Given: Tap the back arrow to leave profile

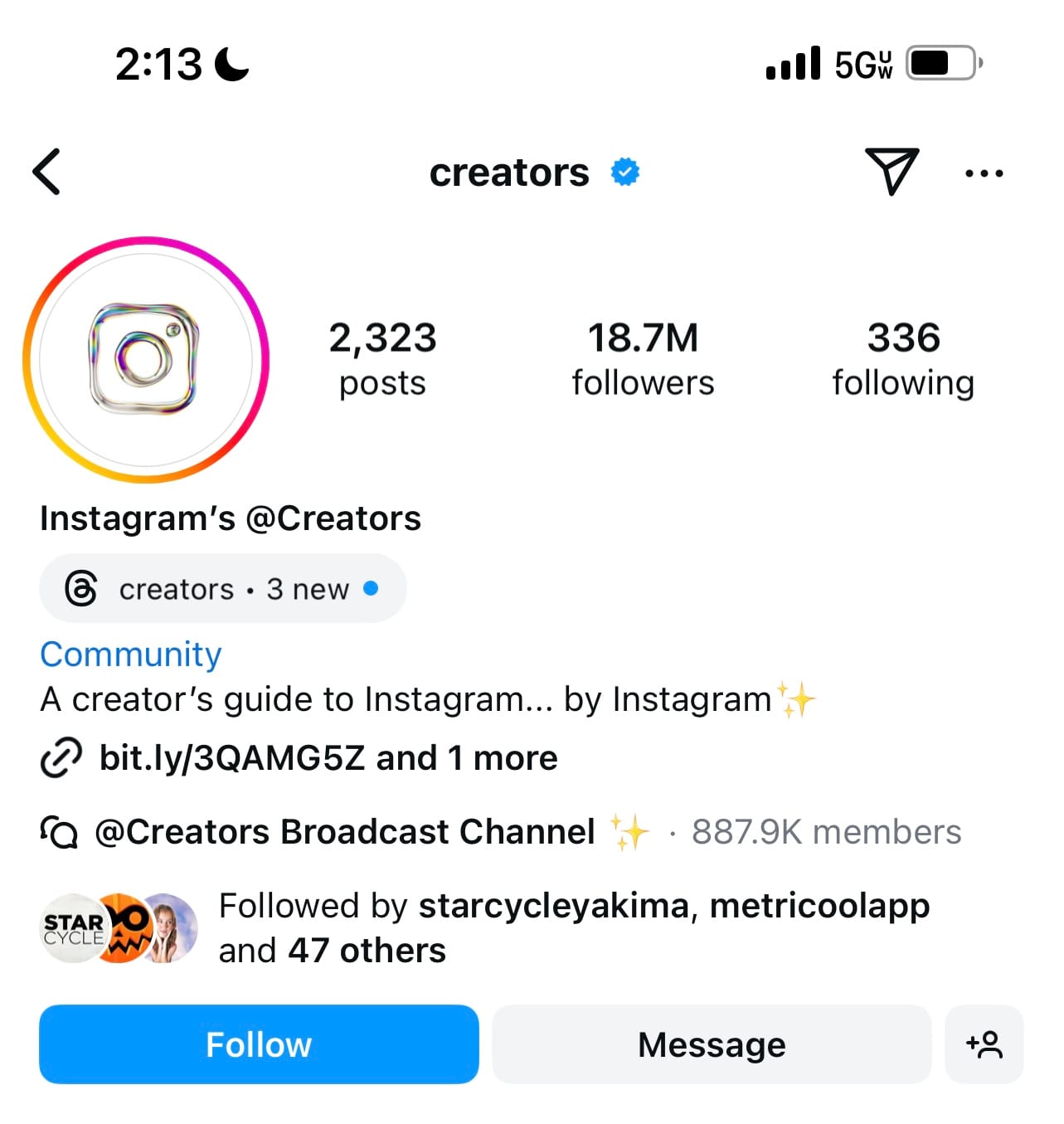Looking at the screenshot, I should click(x=46, y=173).
